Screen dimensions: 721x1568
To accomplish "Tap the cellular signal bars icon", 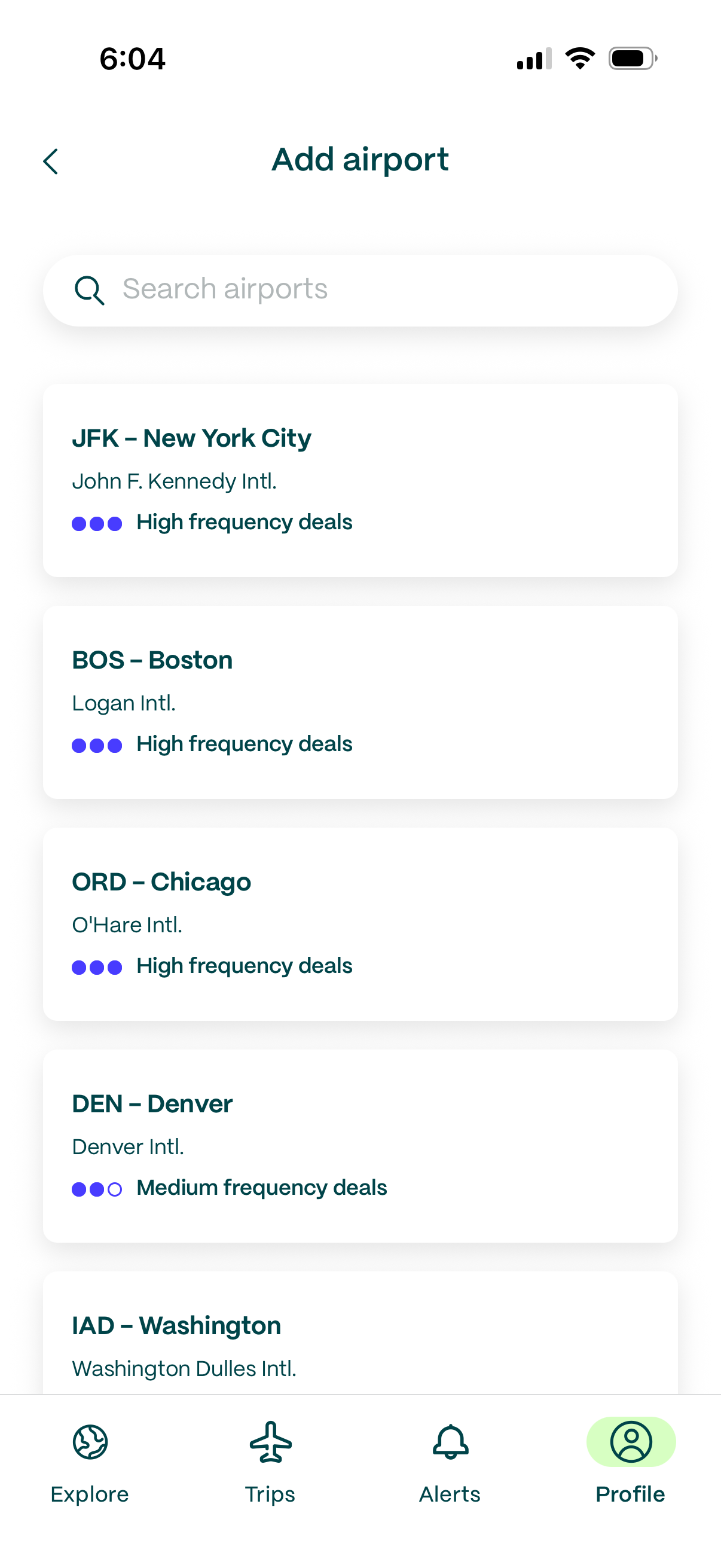I will pyautogui.click(x=531, y=58).
